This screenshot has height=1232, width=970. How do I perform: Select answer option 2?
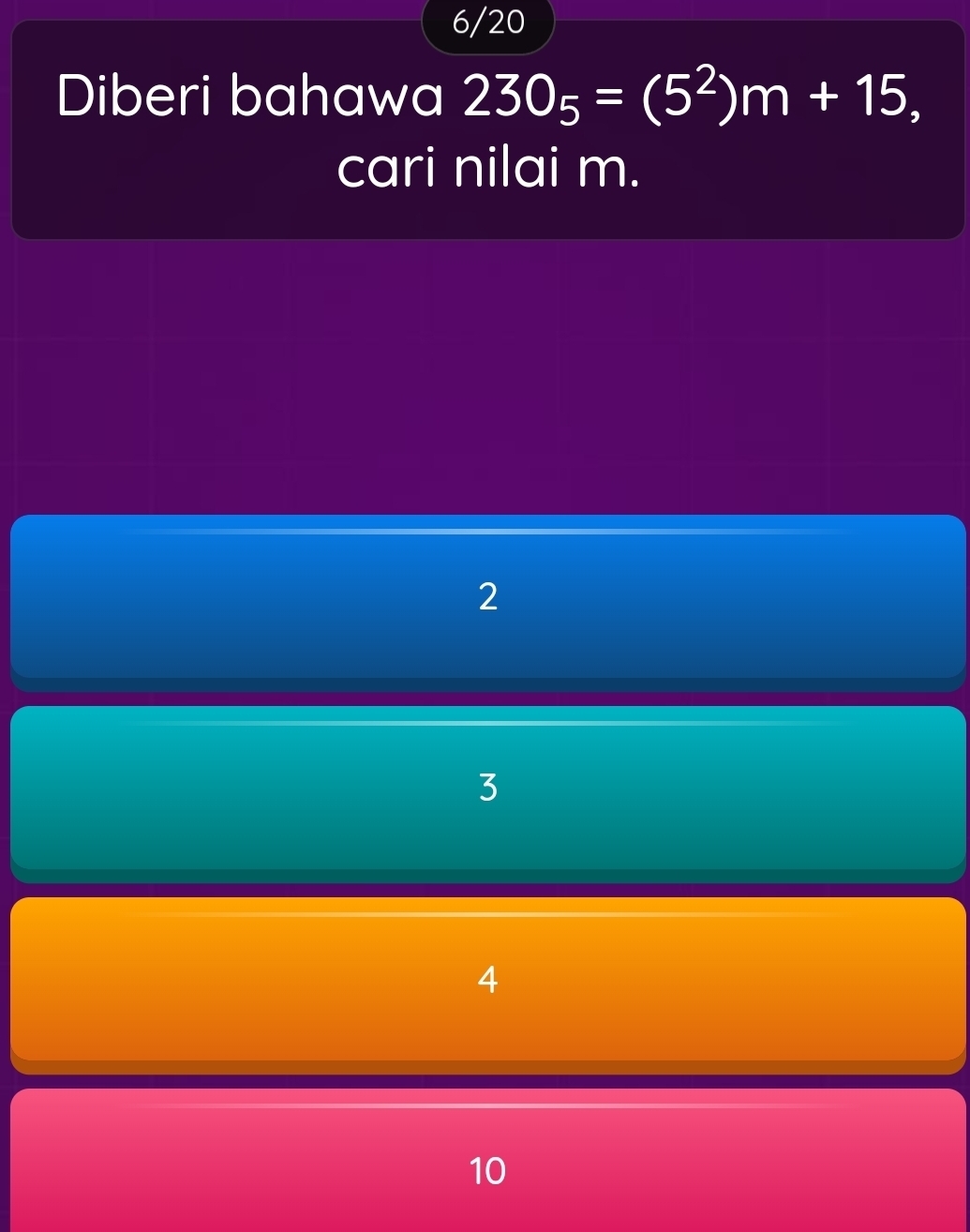(x=487, y=596)
